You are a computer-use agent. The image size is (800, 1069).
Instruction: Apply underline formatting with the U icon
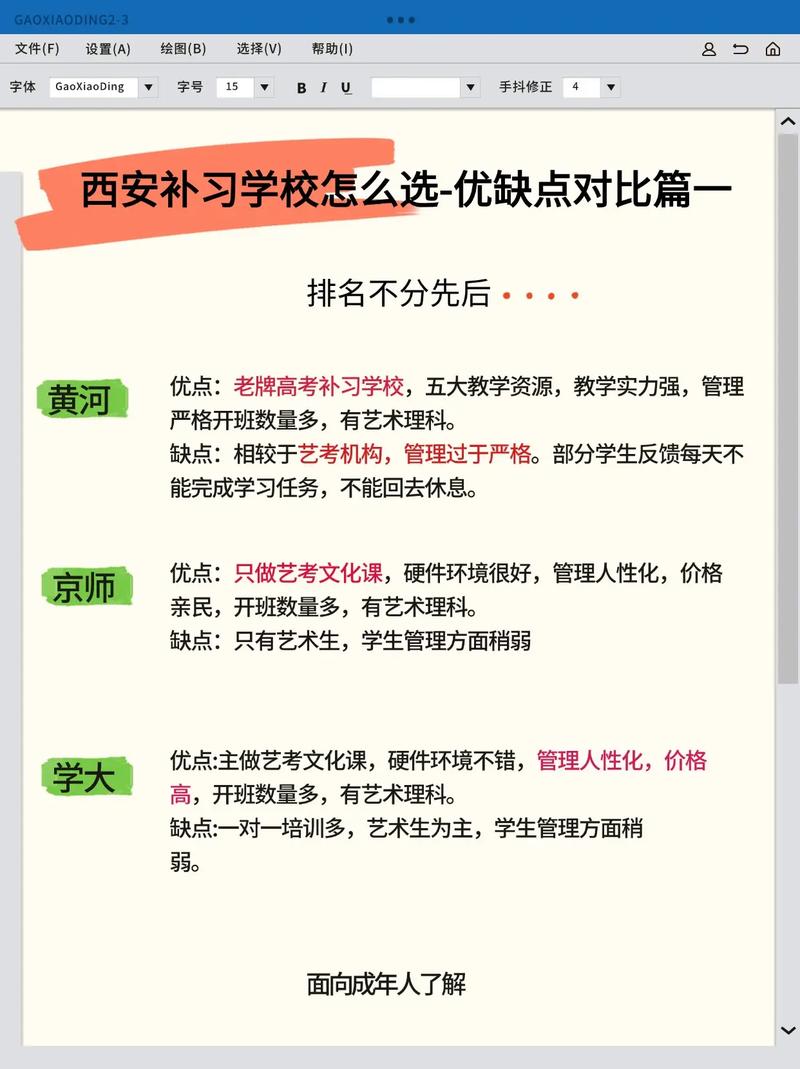(x=345, y=87)
